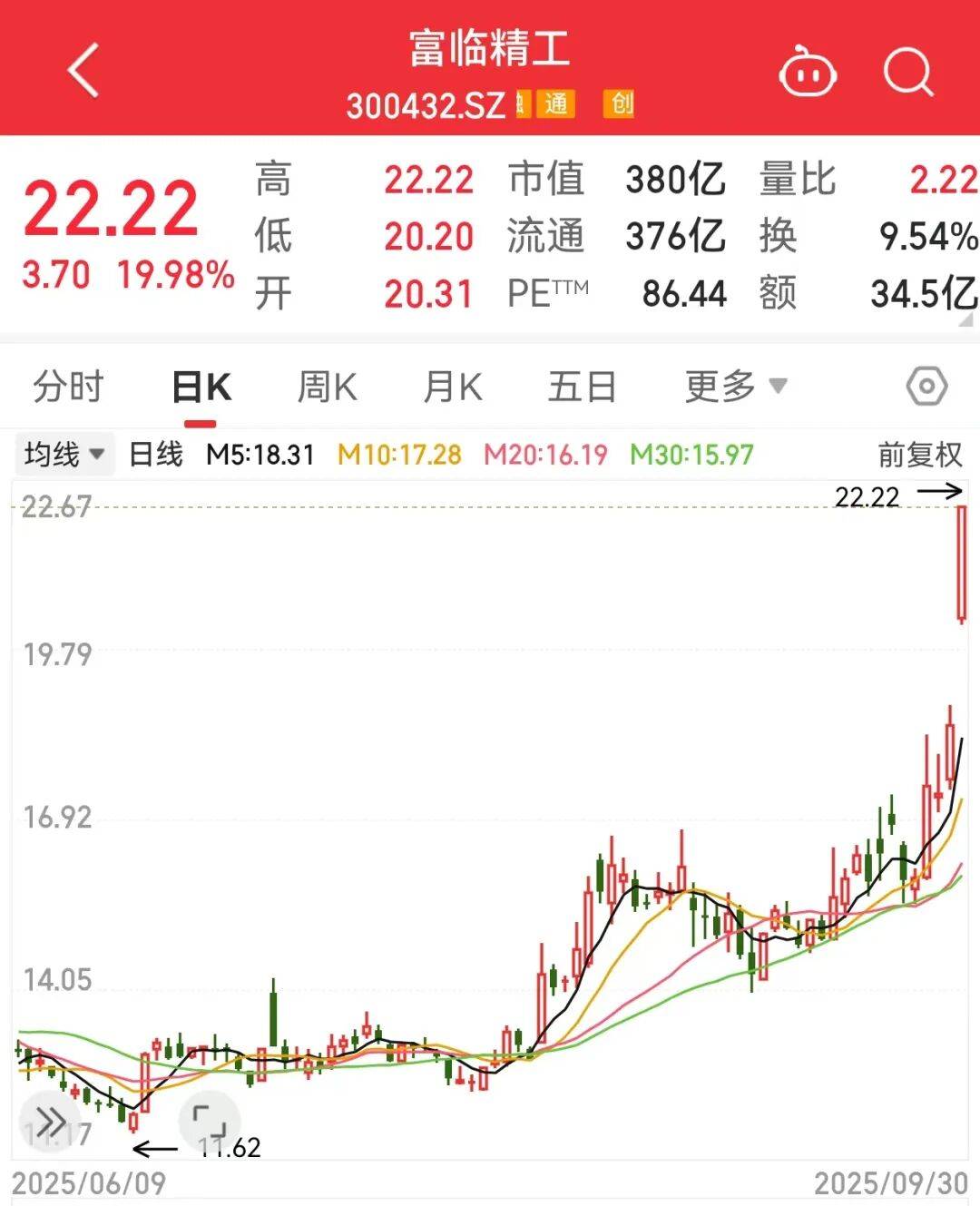980x1206 pixels.
Task: Tap the double-arrow expand button on chart
Action: 51,1123
